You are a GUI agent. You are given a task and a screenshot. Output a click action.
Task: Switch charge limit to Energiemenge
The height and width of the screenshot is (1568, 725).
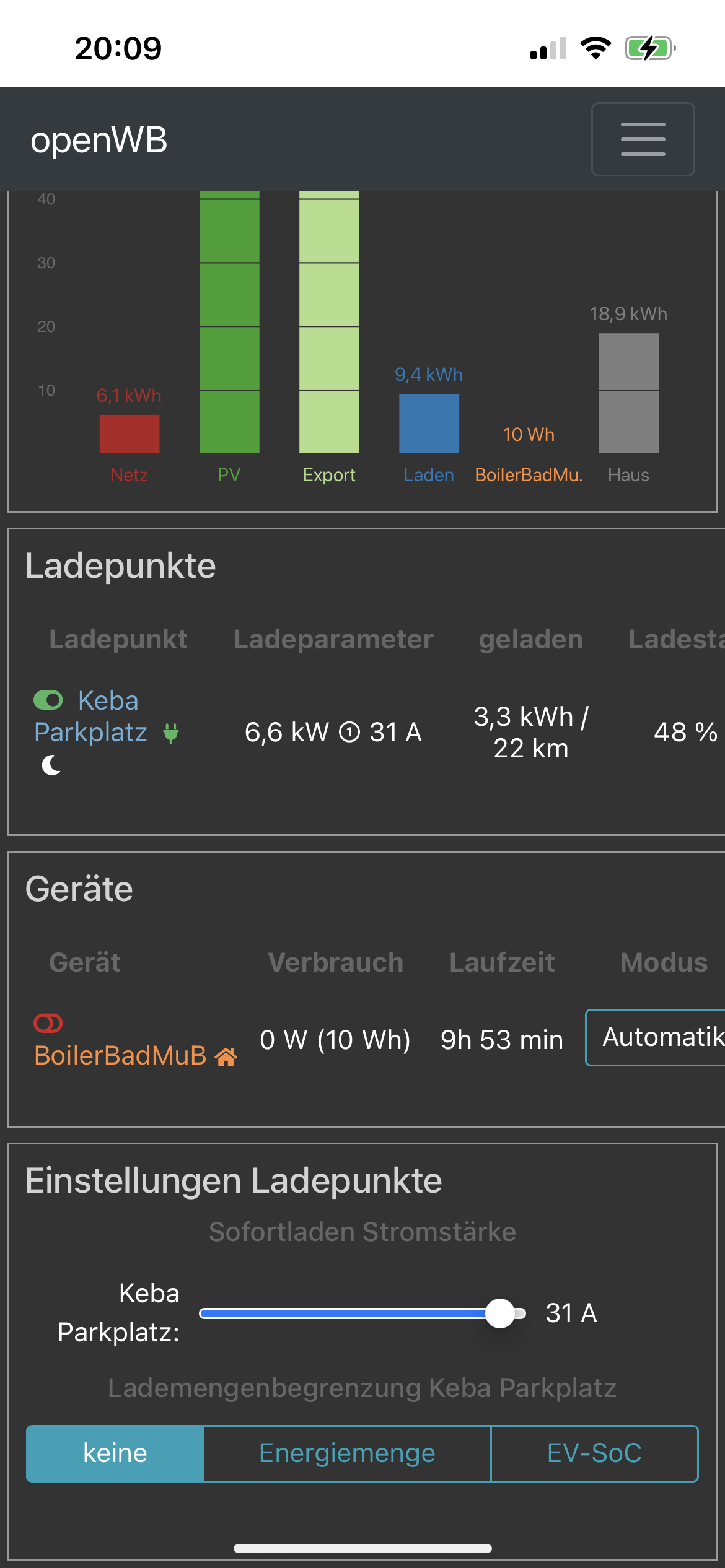(347, 1453)
